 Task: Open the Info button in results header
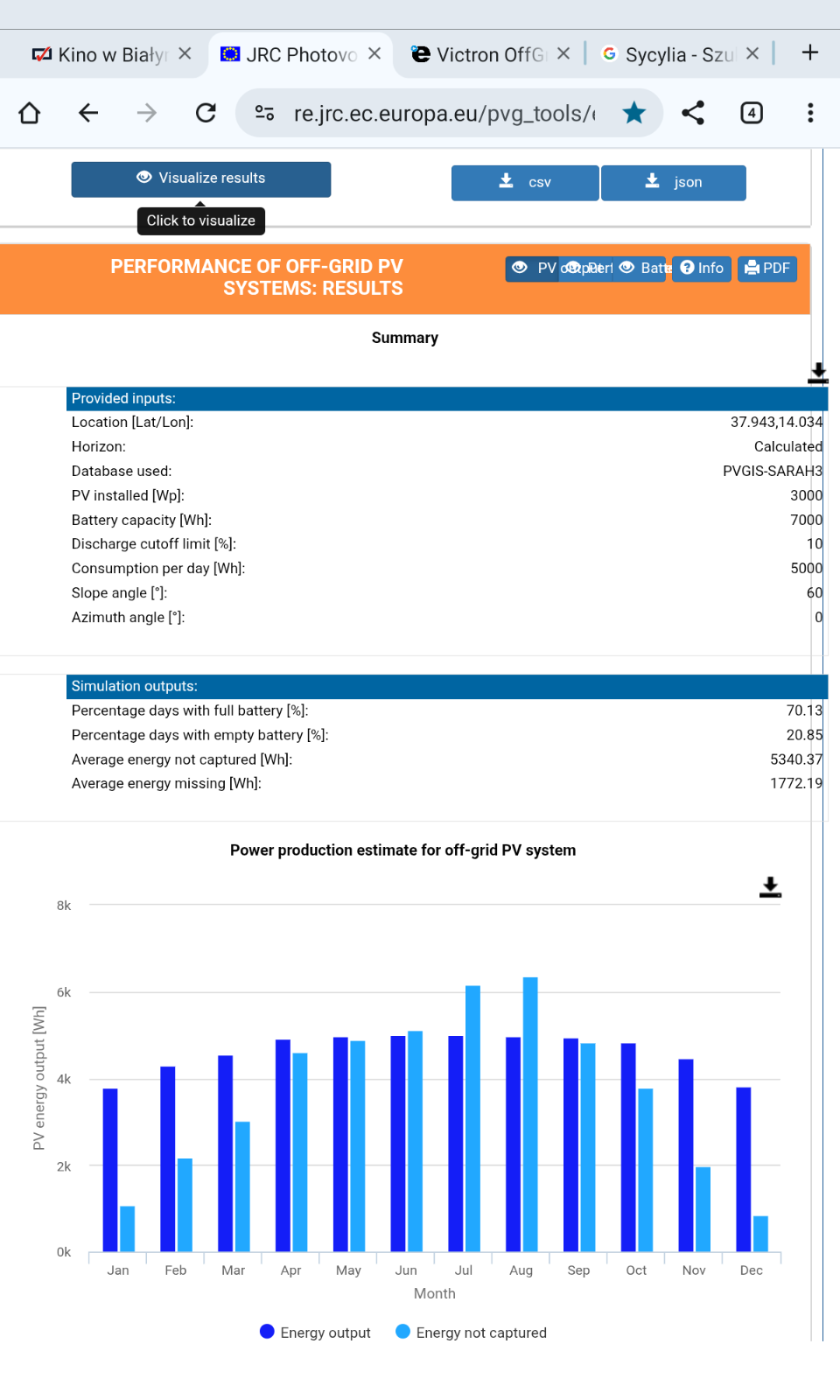coord(702,269)
